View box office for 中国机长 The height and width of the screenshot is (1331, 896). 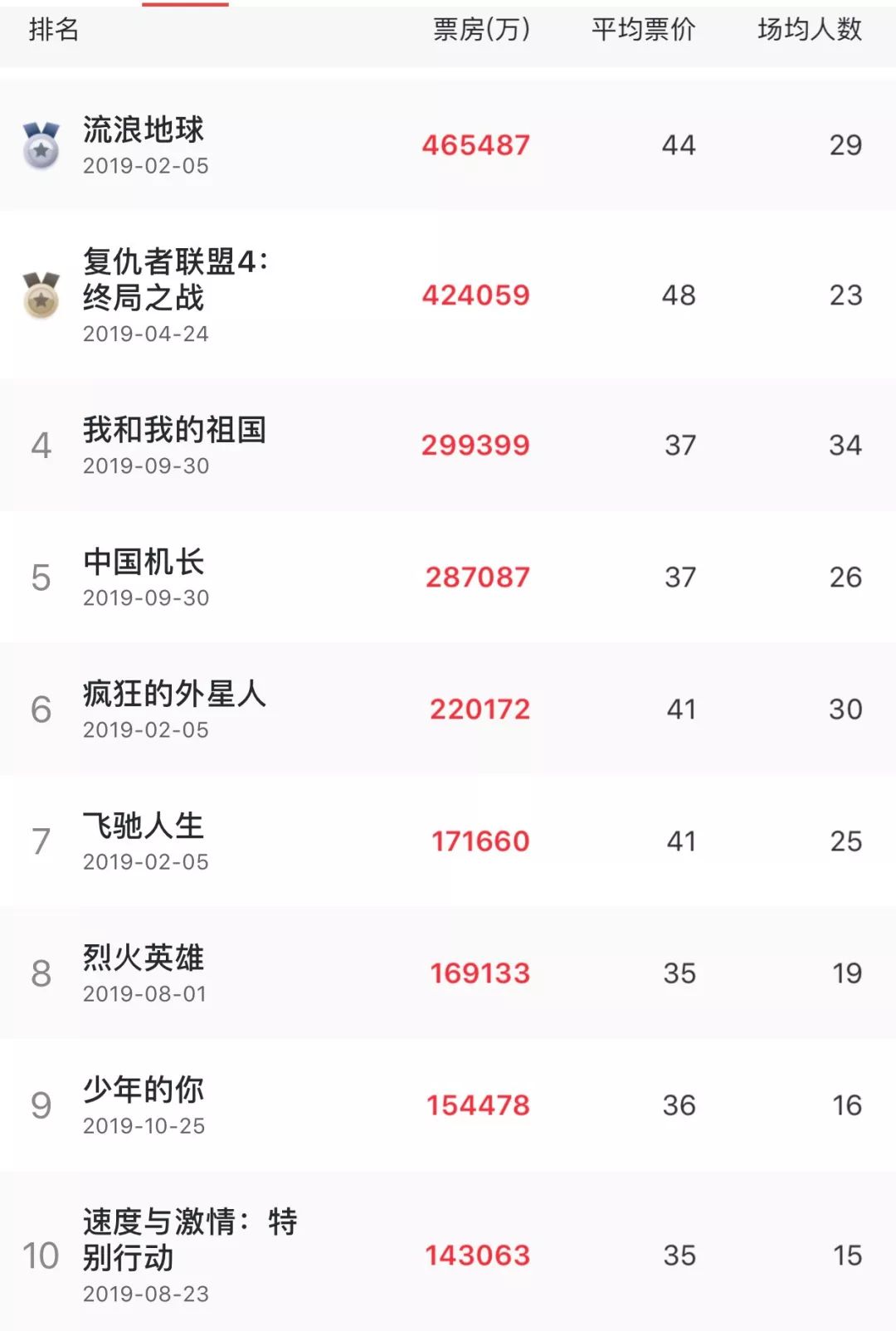tap(477, 577)
